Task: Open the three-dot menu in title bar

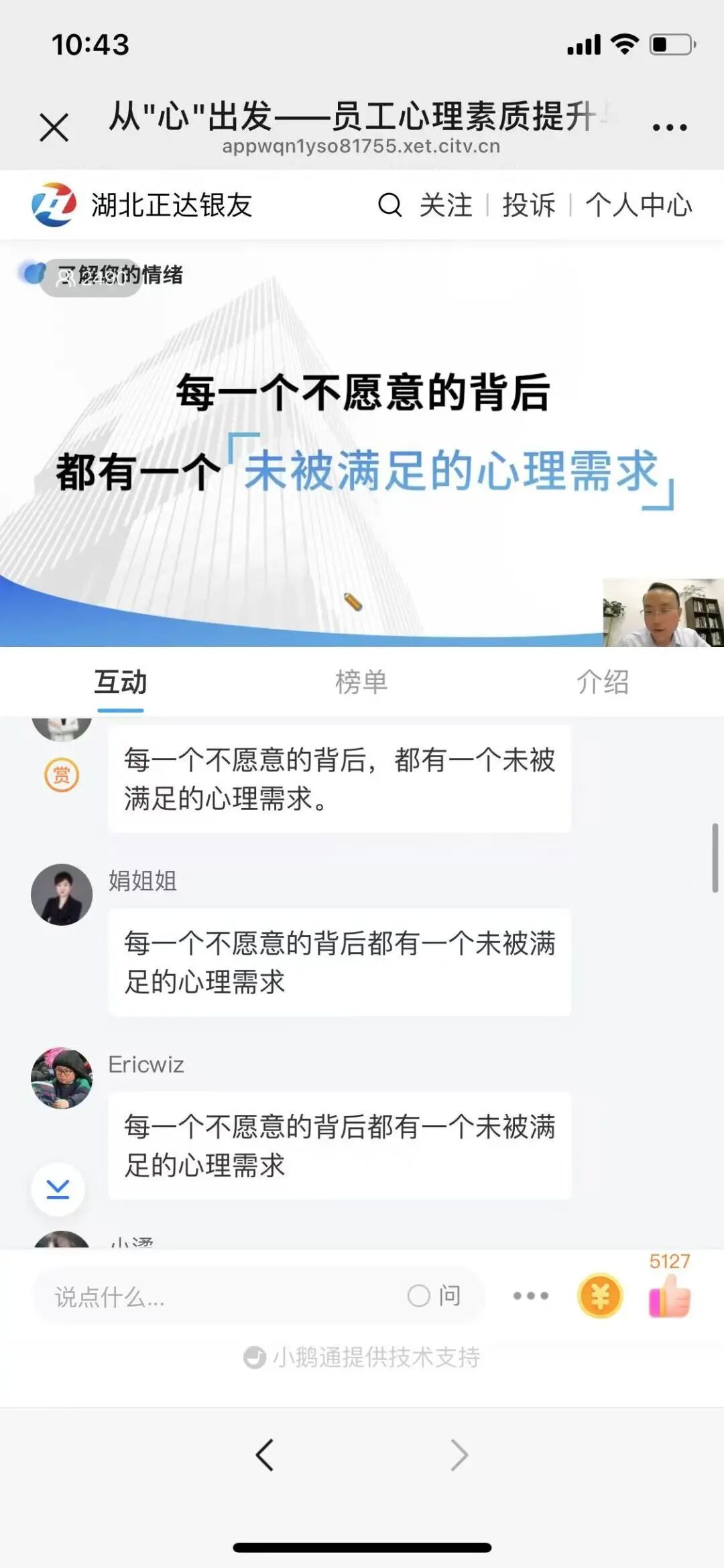Action: [x=669, y=126]
